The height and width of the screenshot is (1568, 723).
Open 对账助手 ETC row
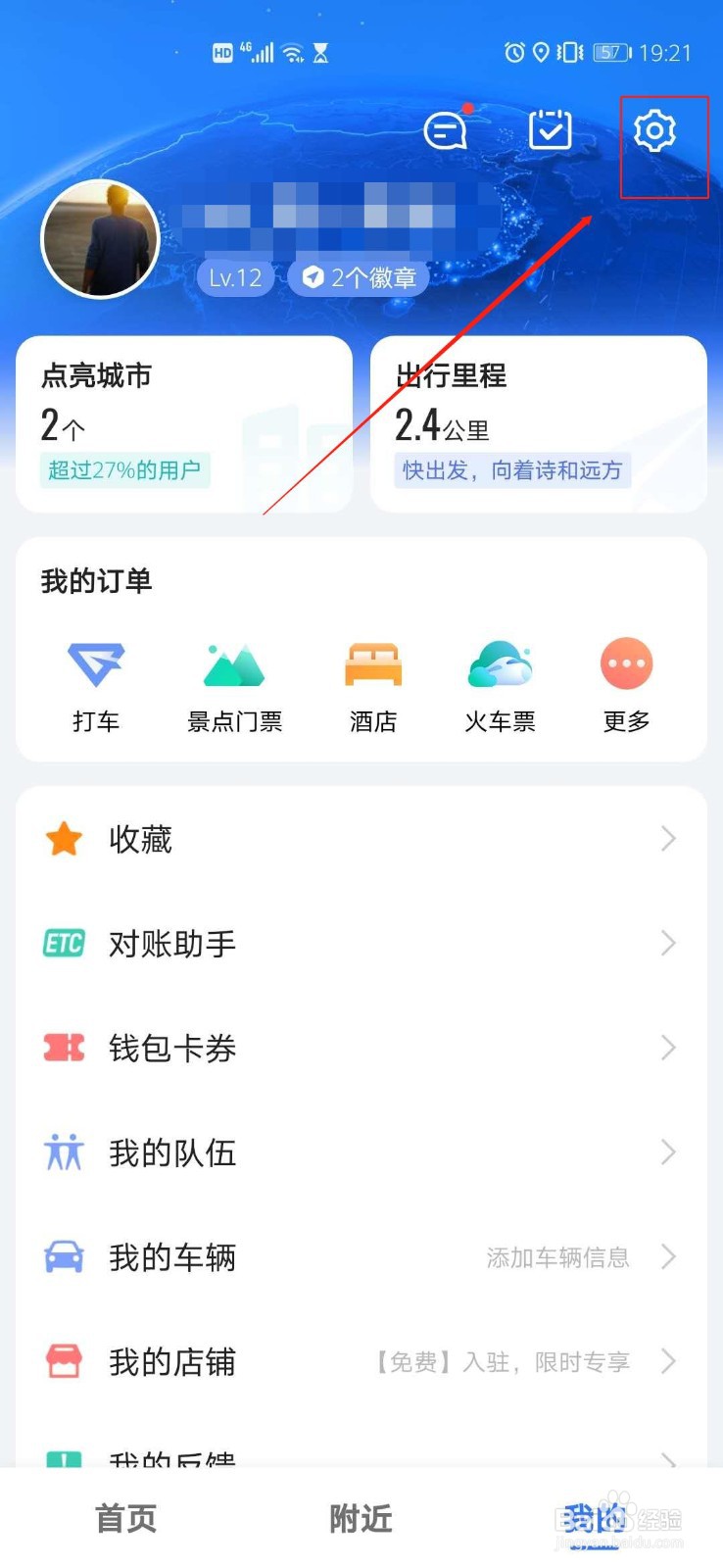(361, 944)
